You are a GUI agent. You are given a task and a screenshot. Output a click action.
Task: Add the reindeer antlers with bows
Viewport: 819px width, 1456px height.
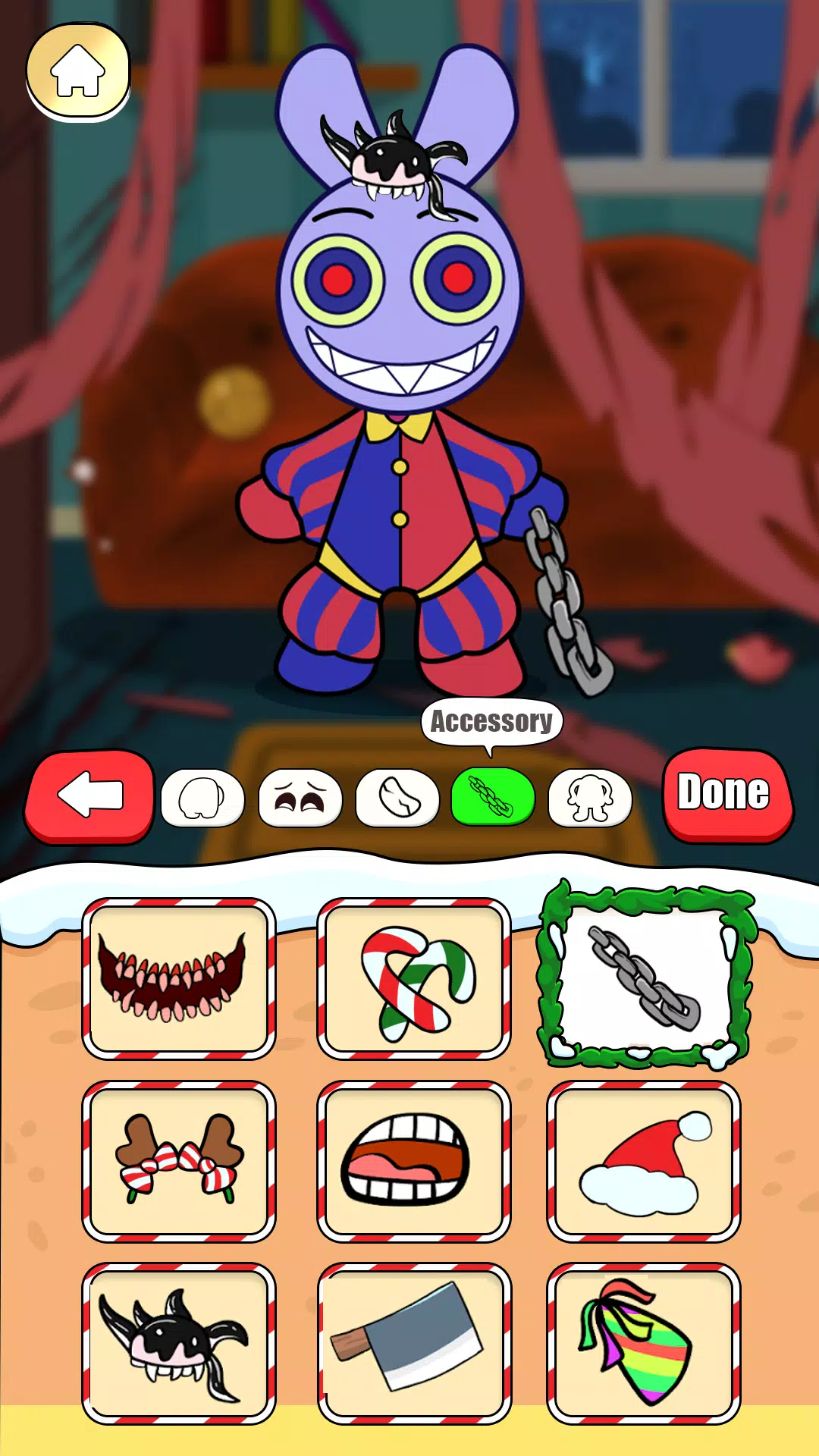(179, 1161)
